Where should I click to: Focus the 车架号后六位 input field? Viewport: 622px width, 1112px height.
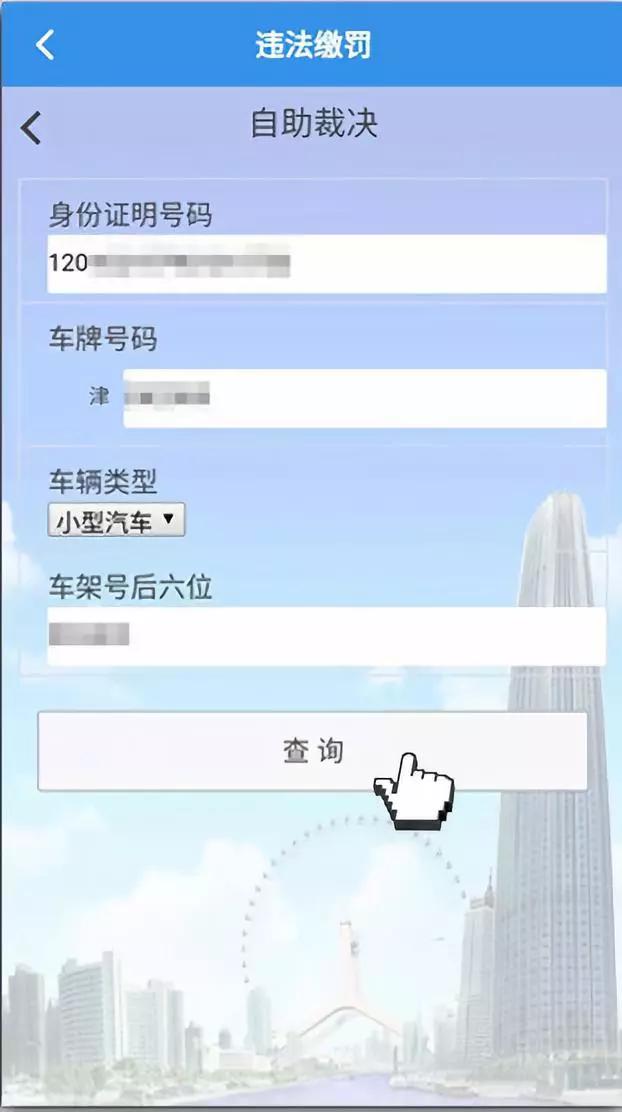click(x=326, y=635)
